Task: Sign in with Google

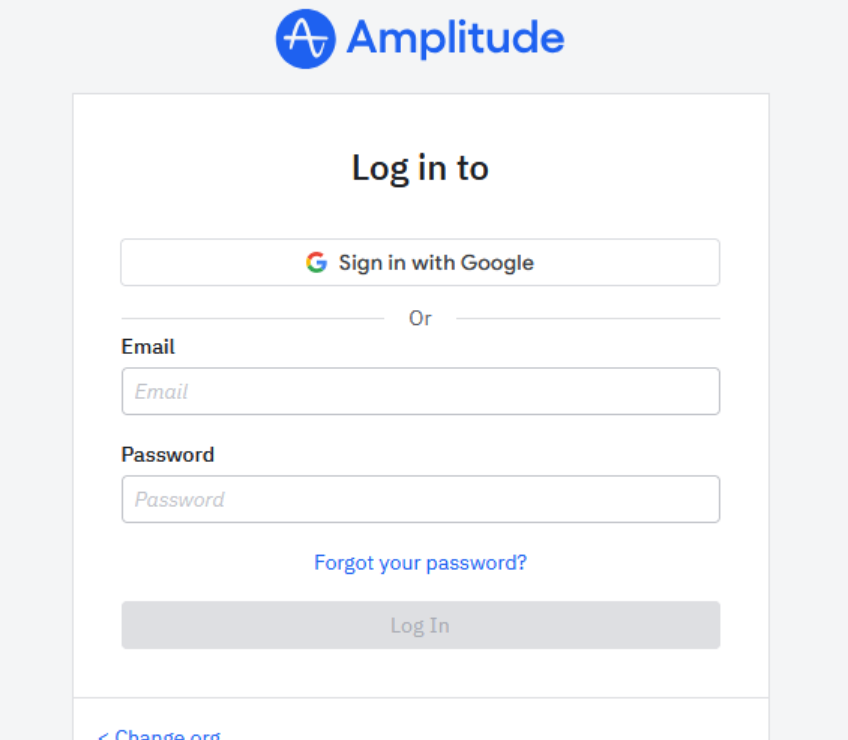Action: coord(420,263)
